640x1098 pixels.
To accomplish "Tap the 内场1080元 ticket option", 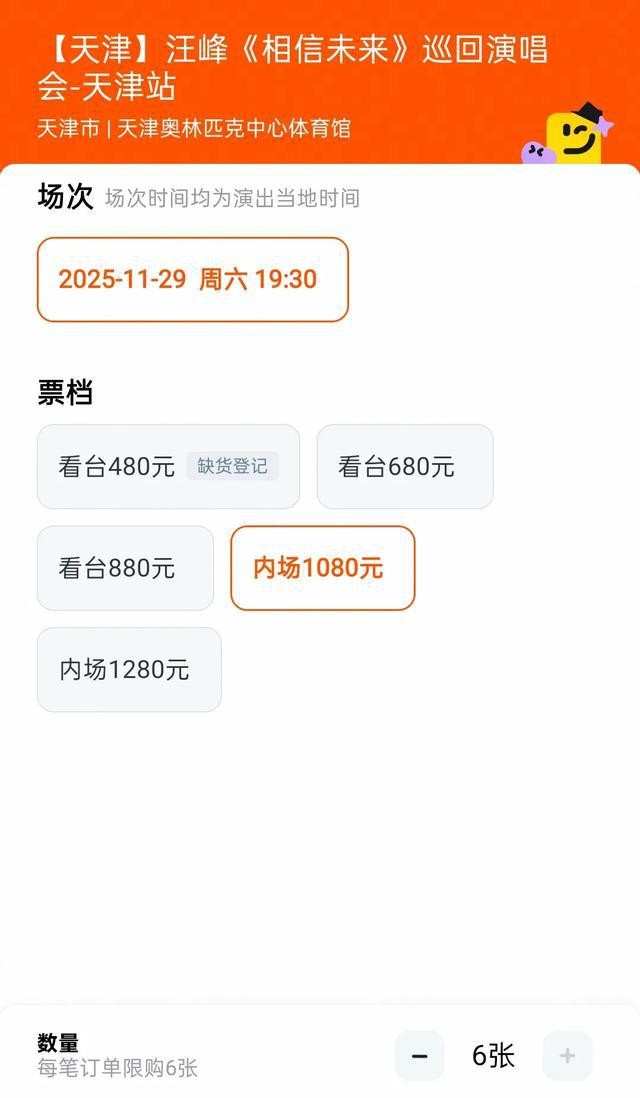I will pyautogui.click(x=322, y=568).
